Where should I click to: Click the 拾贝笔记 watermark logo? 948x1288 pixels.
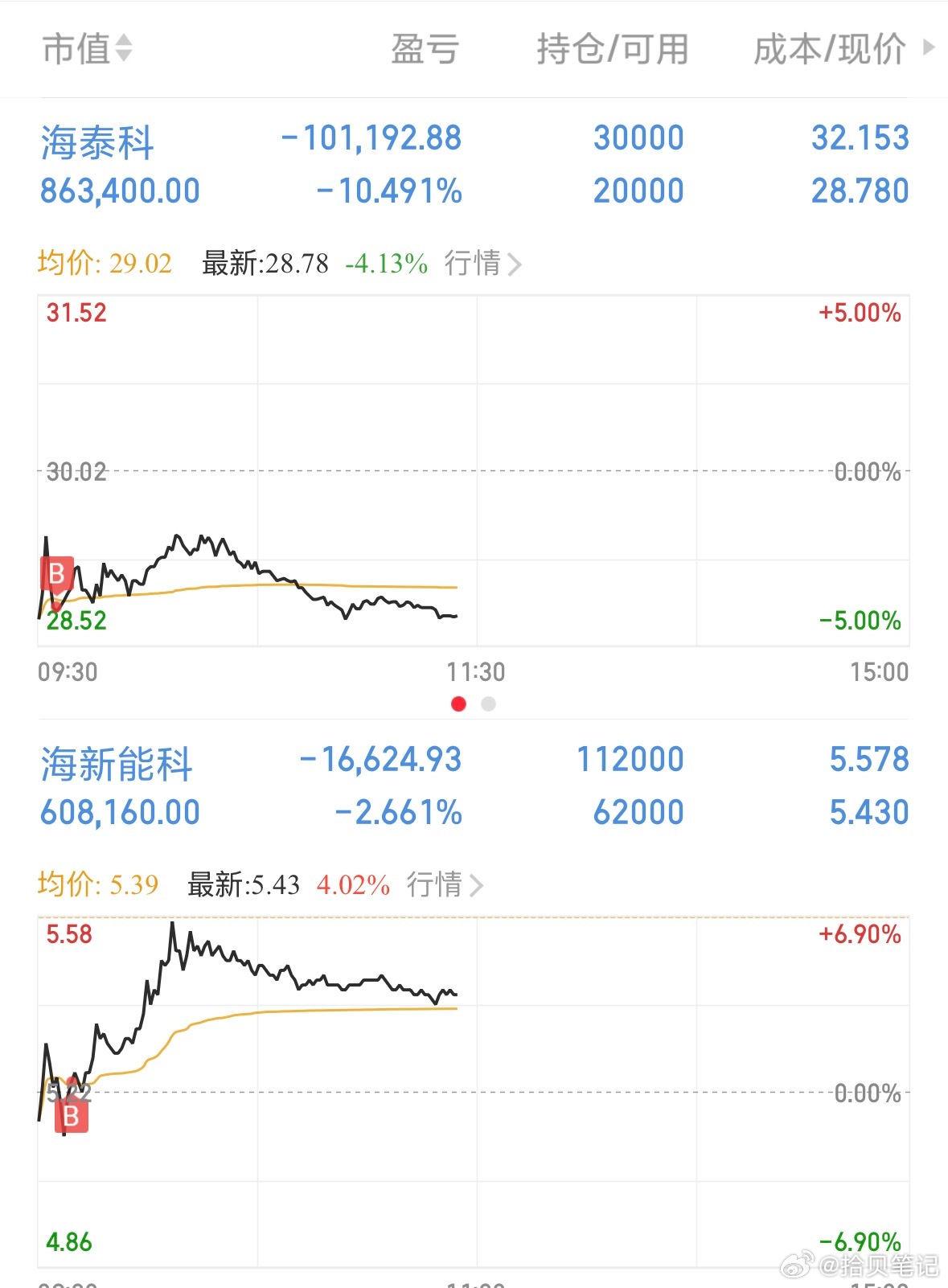click(796, 1265)
